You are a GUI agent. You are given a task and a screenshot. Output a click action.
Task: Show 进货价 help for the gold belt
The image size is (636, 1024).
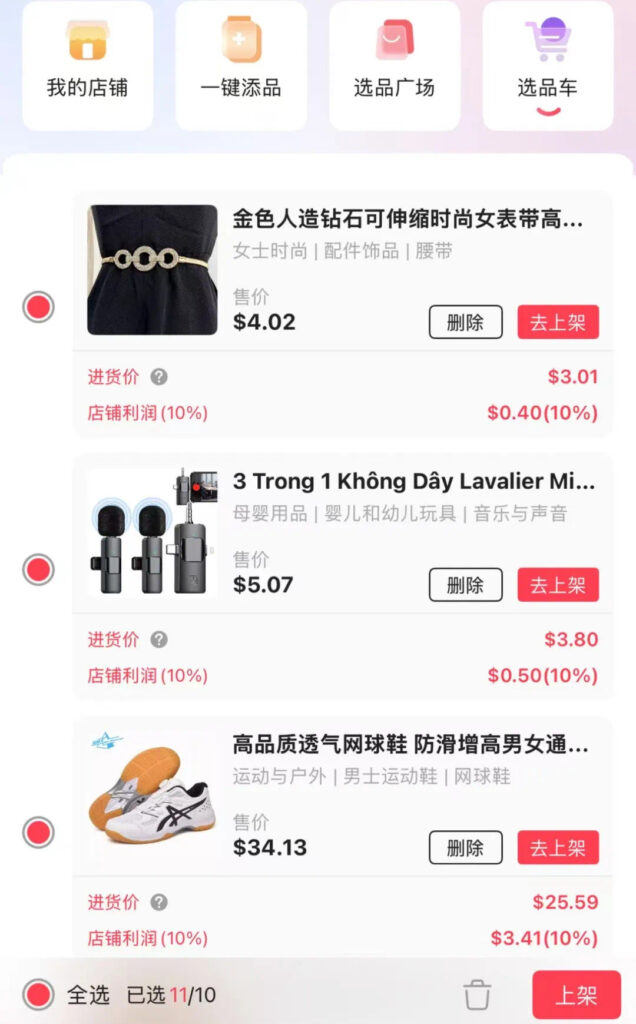tap(159, 377)
